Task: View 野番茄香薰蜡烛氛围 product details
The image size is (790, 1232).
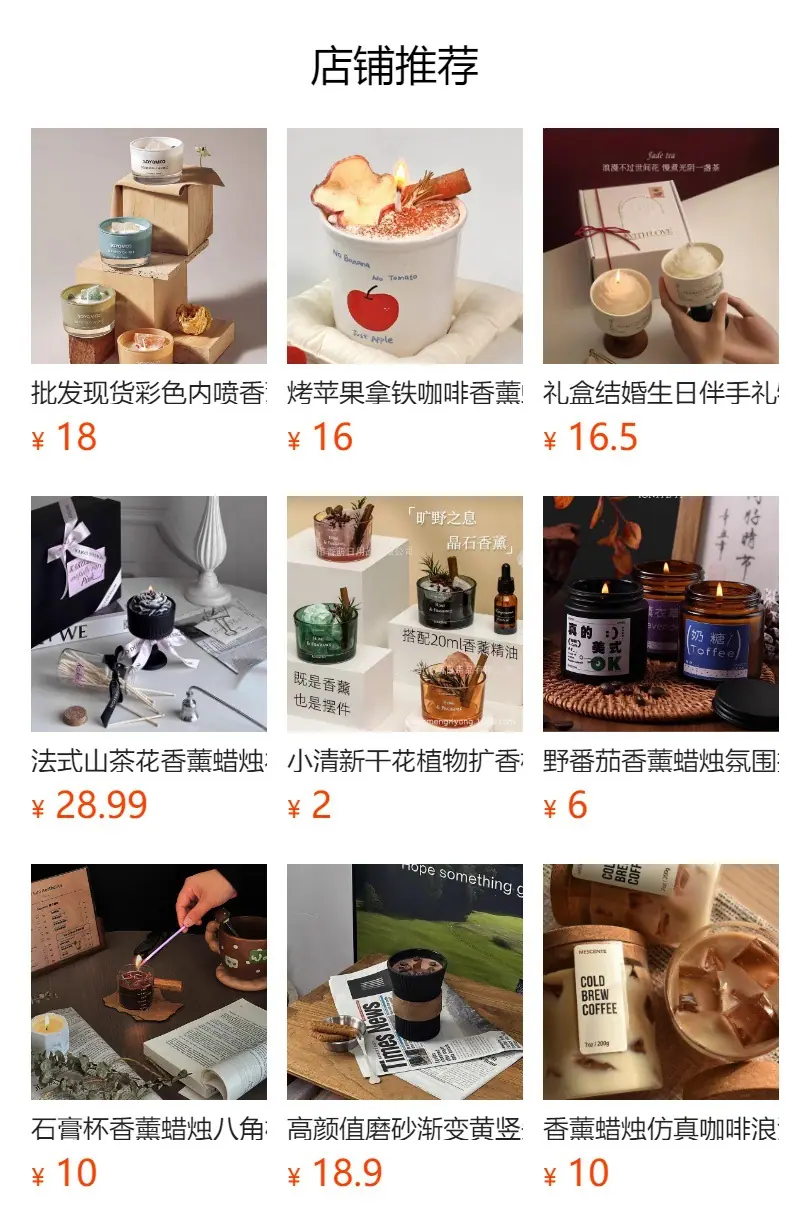Action: (x=660, y=614)
